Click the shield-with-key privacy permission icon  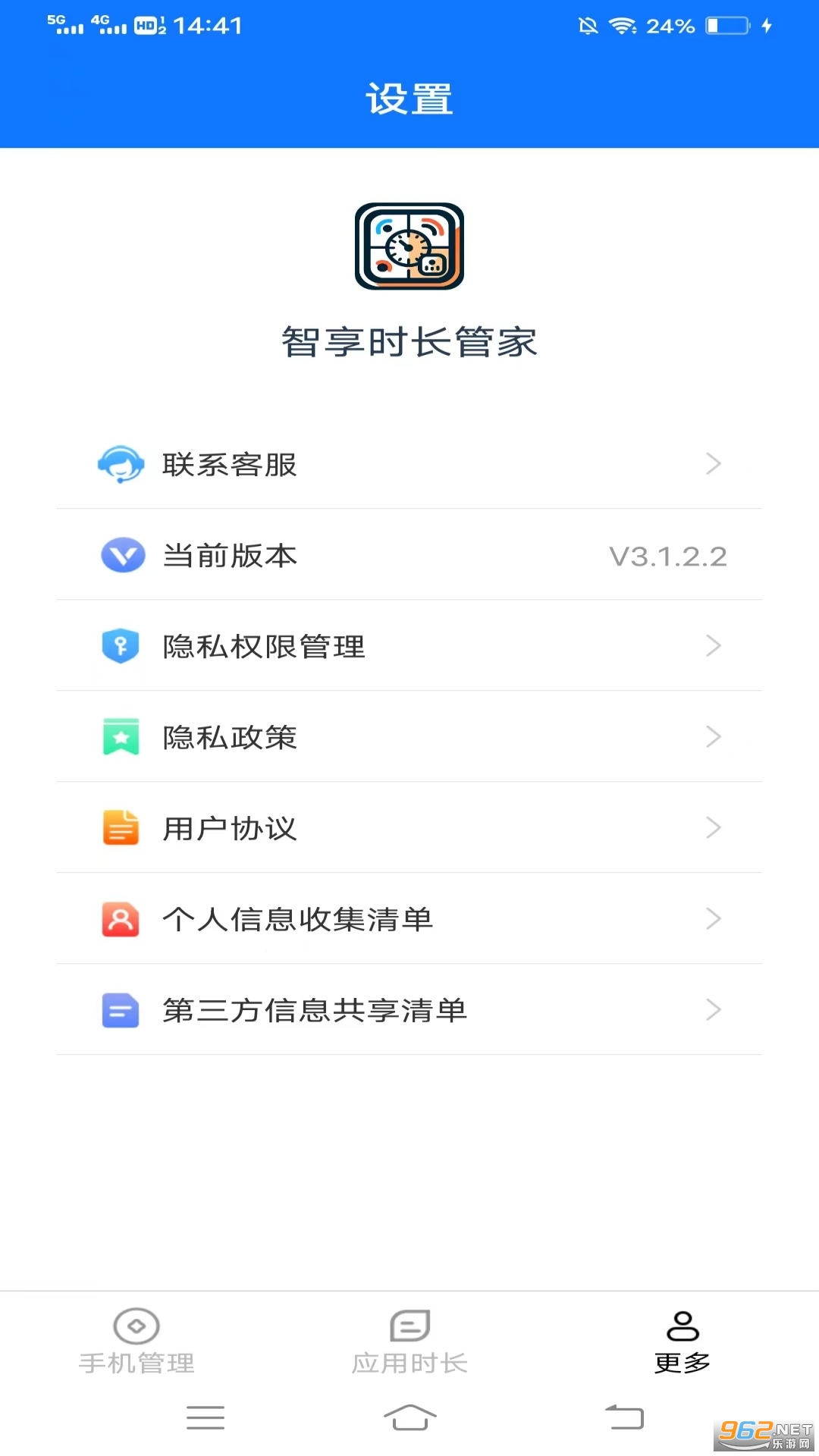[121, 646]
